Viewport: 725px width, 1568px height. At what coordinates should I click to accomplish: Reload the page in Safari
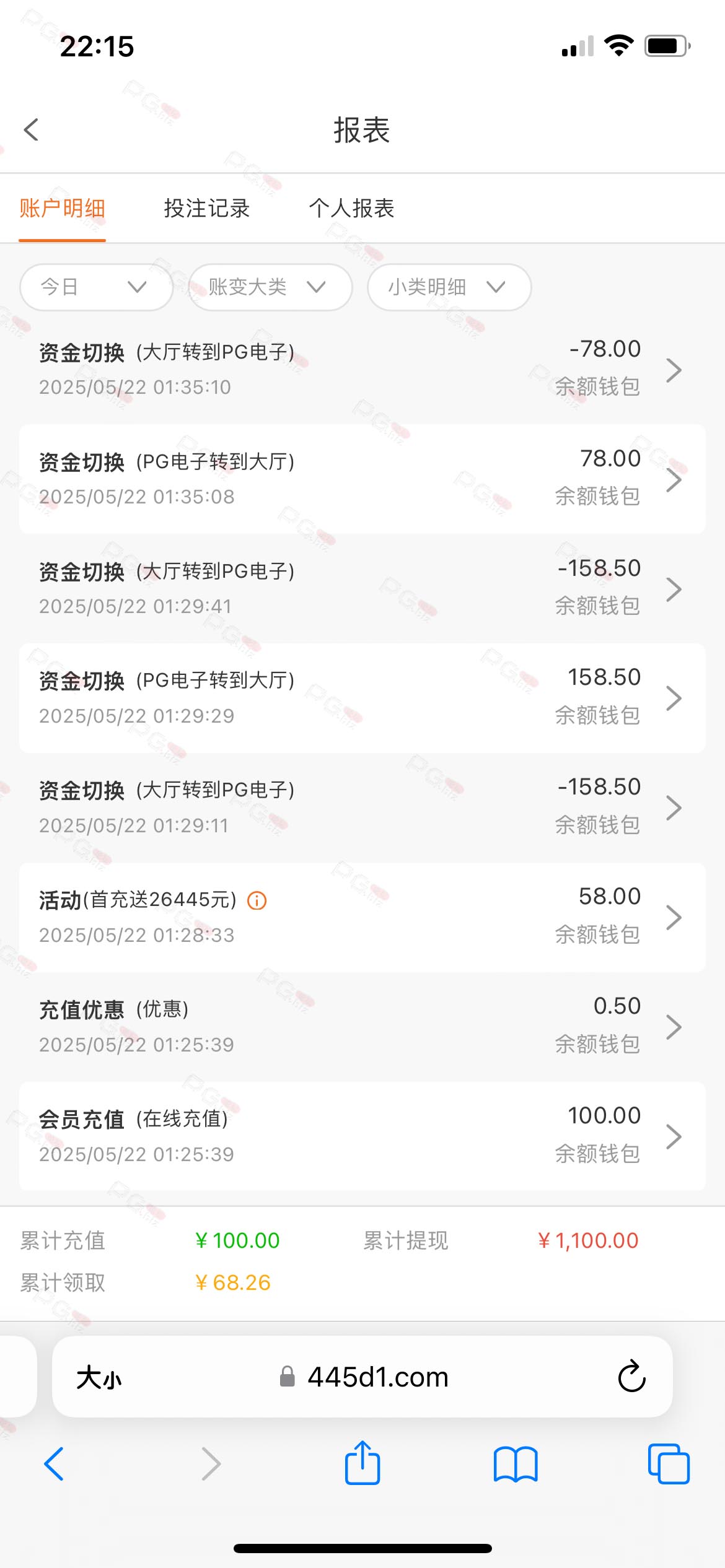(x=631, y=1376)
